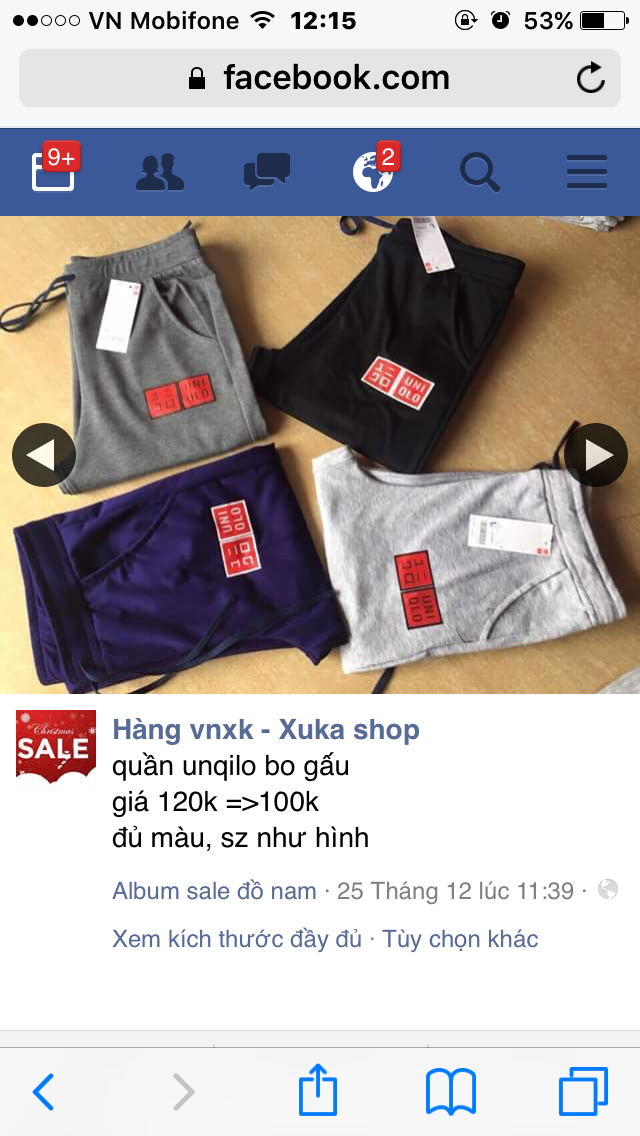Open Facebook messages
640x1136 pixels.
pyautogui.click(x=267, y=173)
